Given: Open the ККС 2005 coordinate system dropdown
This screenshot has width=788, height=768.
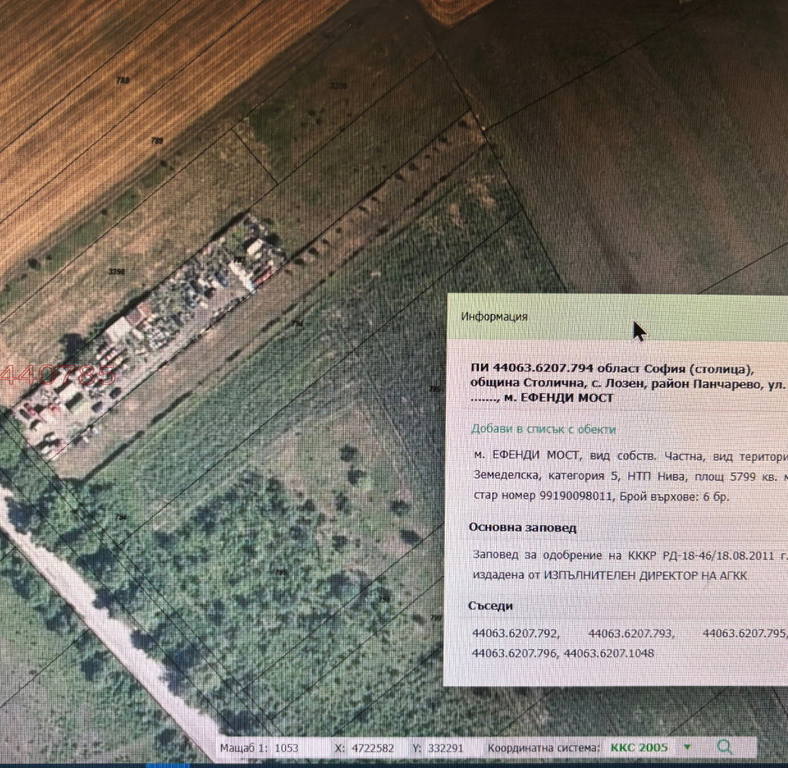Looking at the screenshot, I should click(650, 747).
